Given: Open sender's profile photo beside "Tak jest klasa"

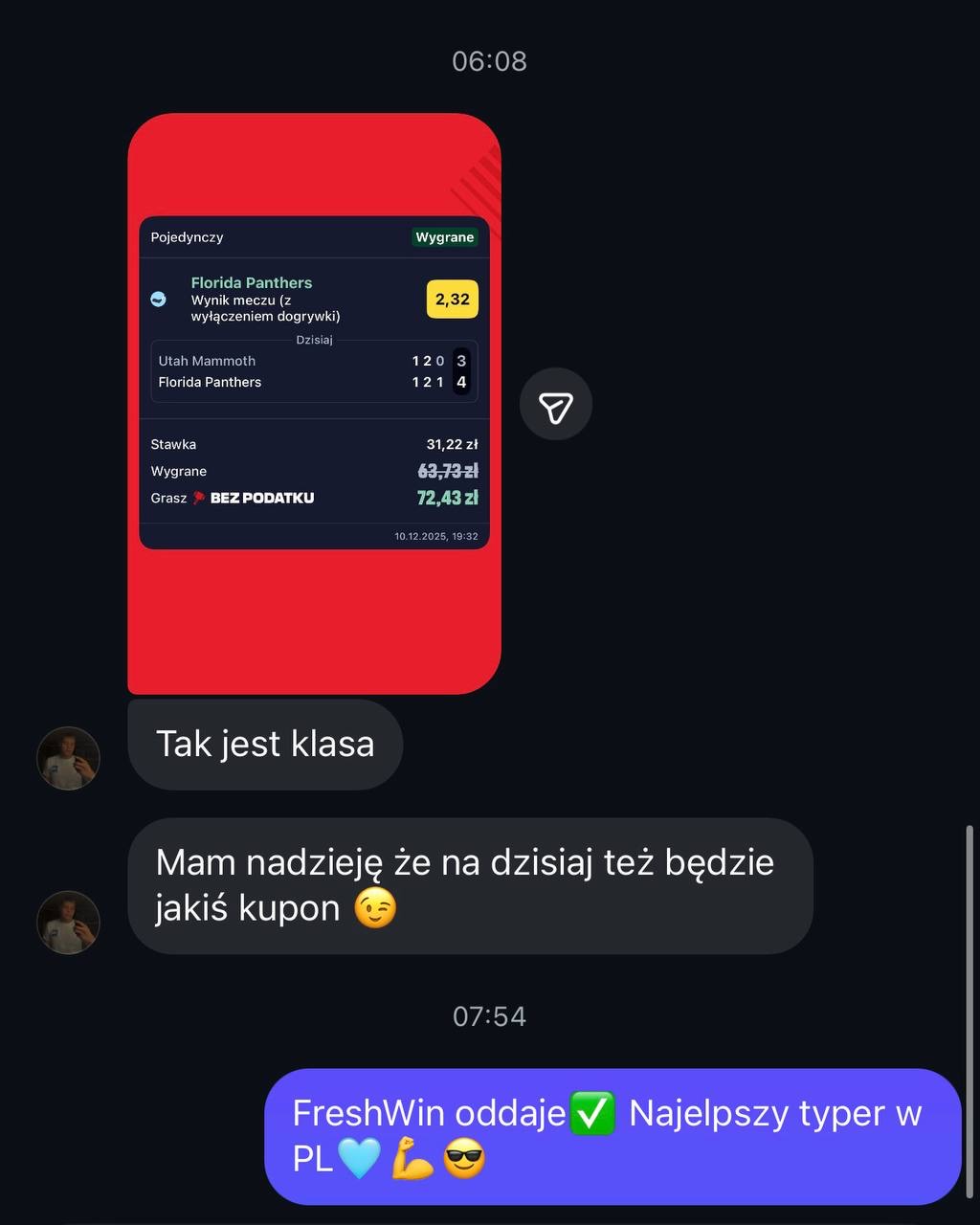Looking at the screenshot, I should point(68,758).
